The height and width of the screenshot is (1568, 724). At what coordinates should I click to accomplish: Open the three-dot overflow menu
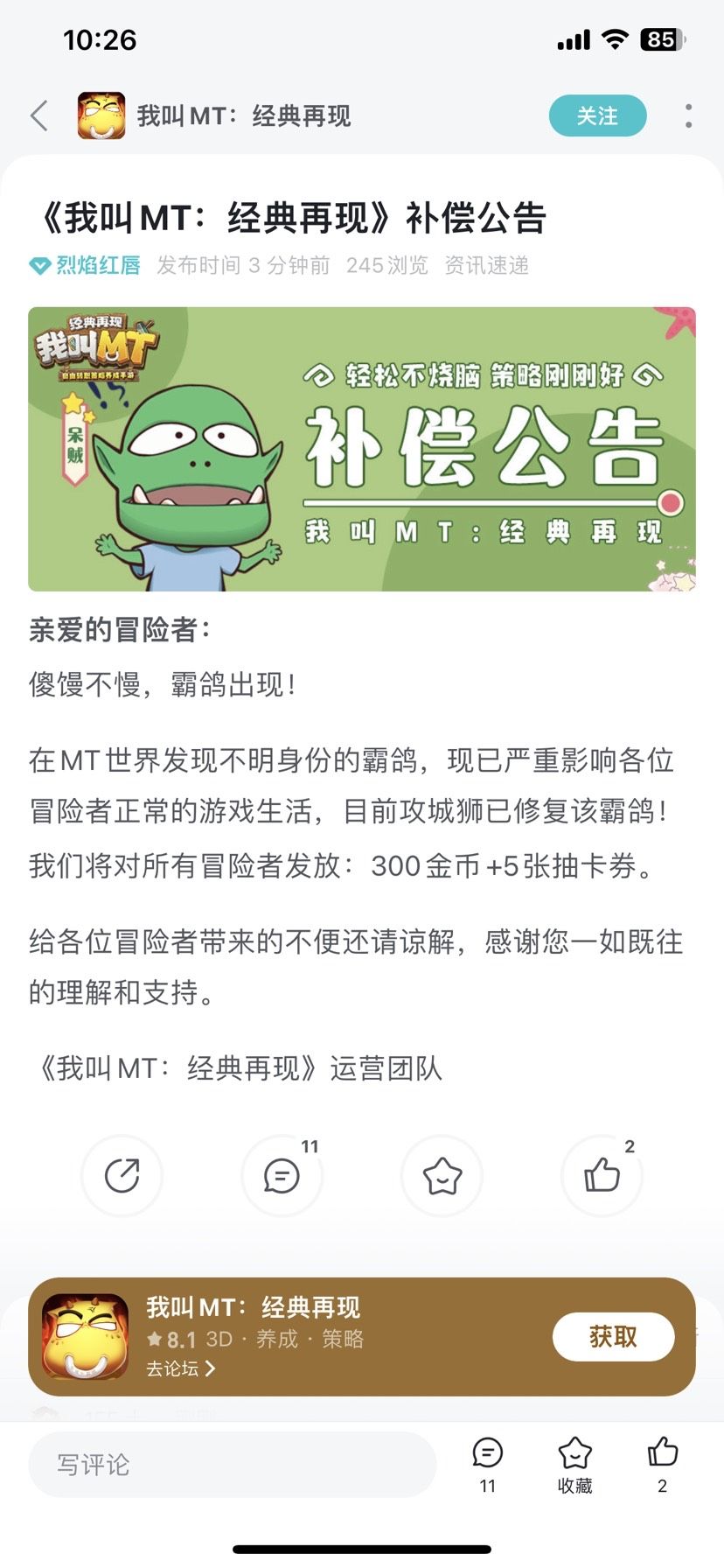click(x=689, y=115)
